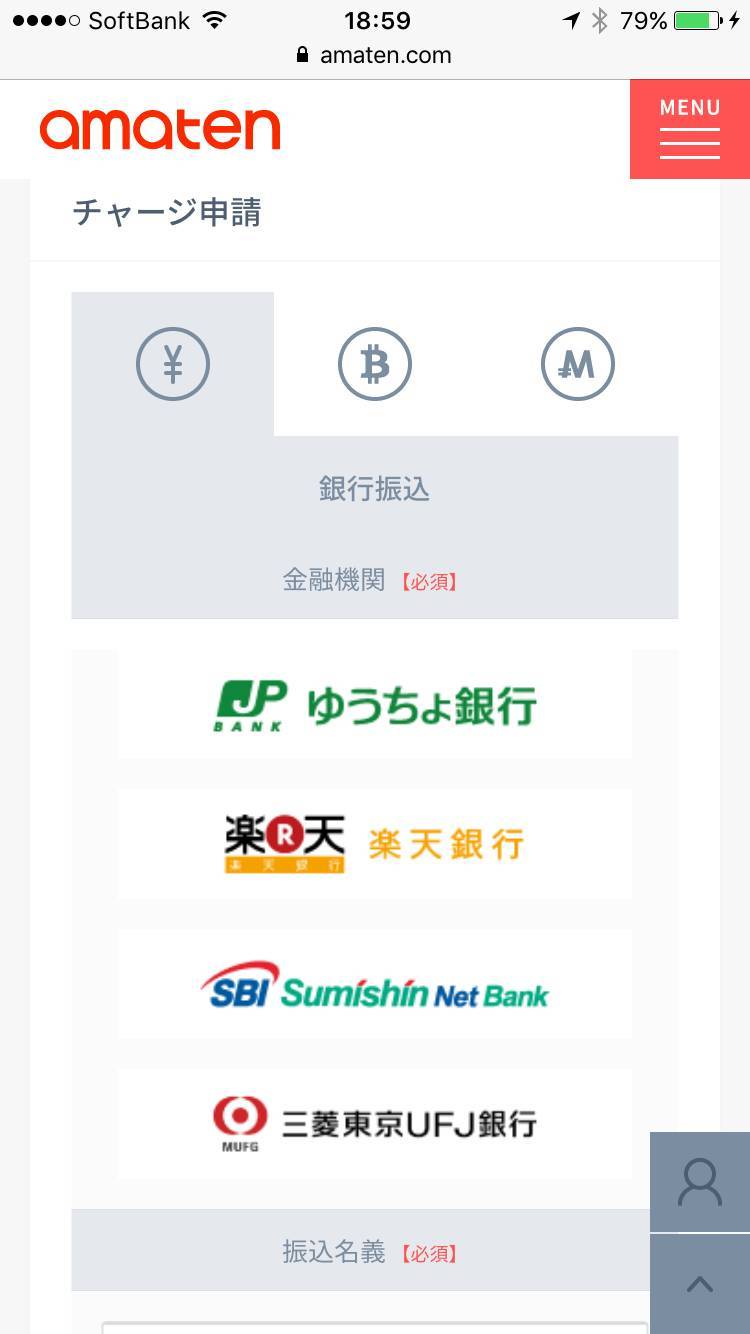Select the yen bank transfer tab
Screen dimensions: 750x1334
point(173,364)
